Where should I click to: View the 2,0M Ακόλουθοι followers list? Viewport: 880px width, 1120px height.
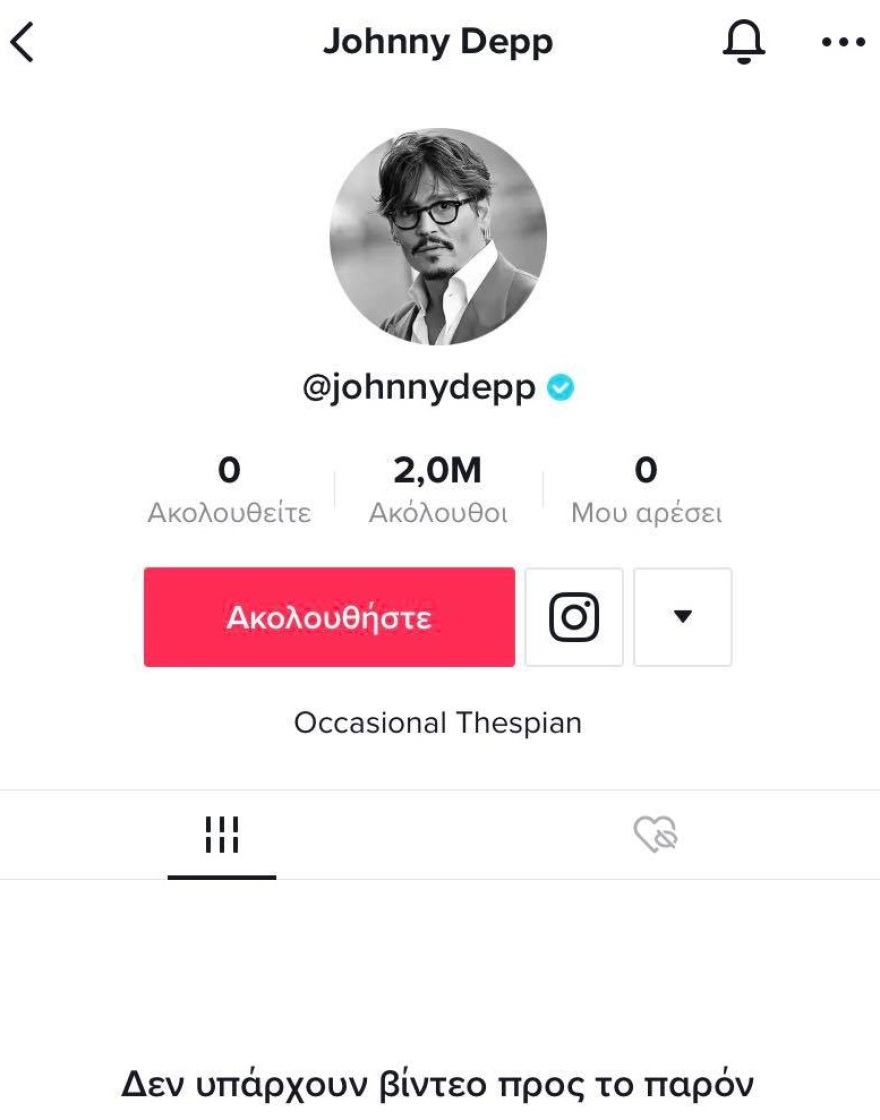(437, 485)
